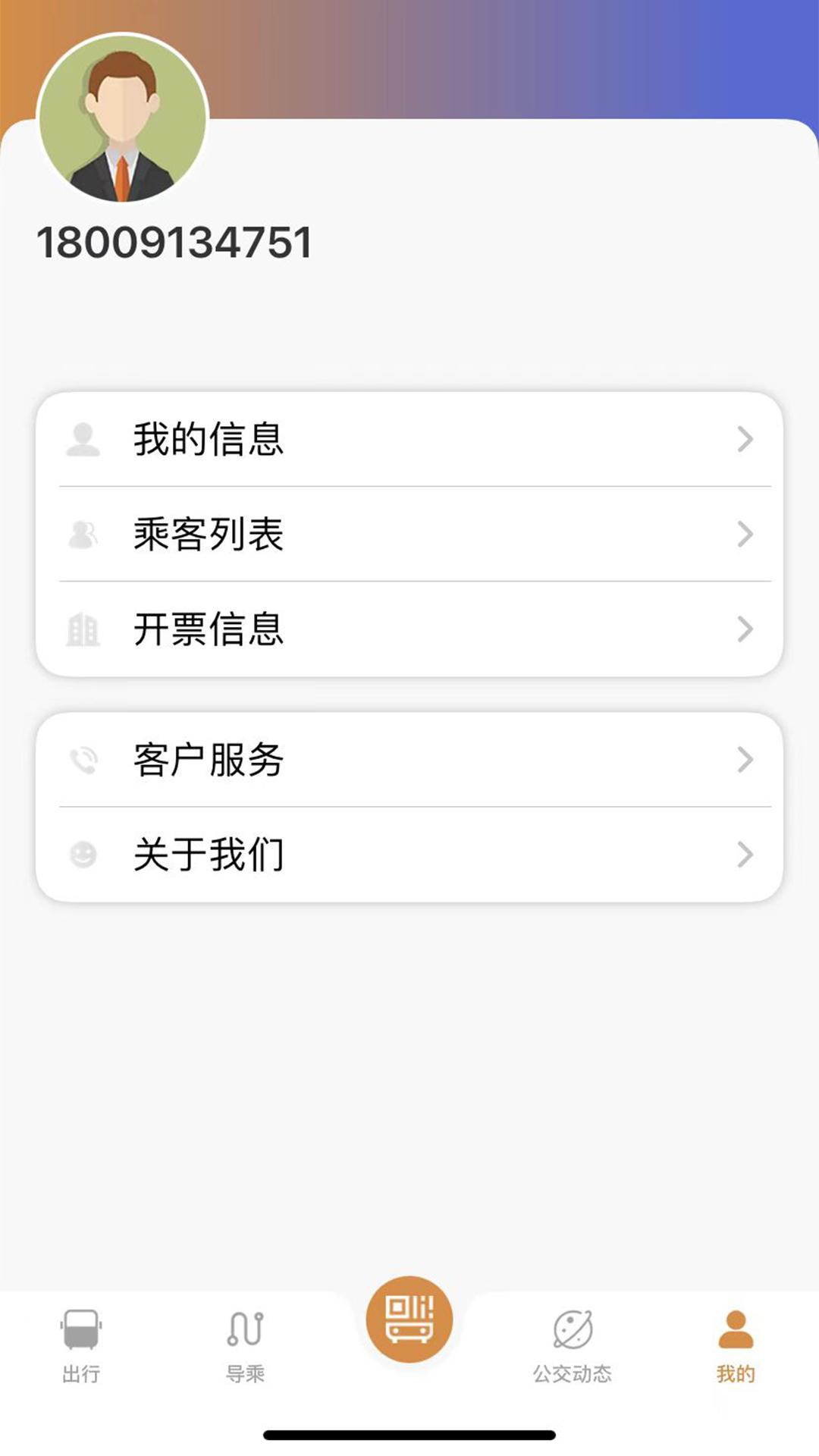Tap the central QR code scan button
This screenshot has width=819, height=1456.
(409, 1316)
